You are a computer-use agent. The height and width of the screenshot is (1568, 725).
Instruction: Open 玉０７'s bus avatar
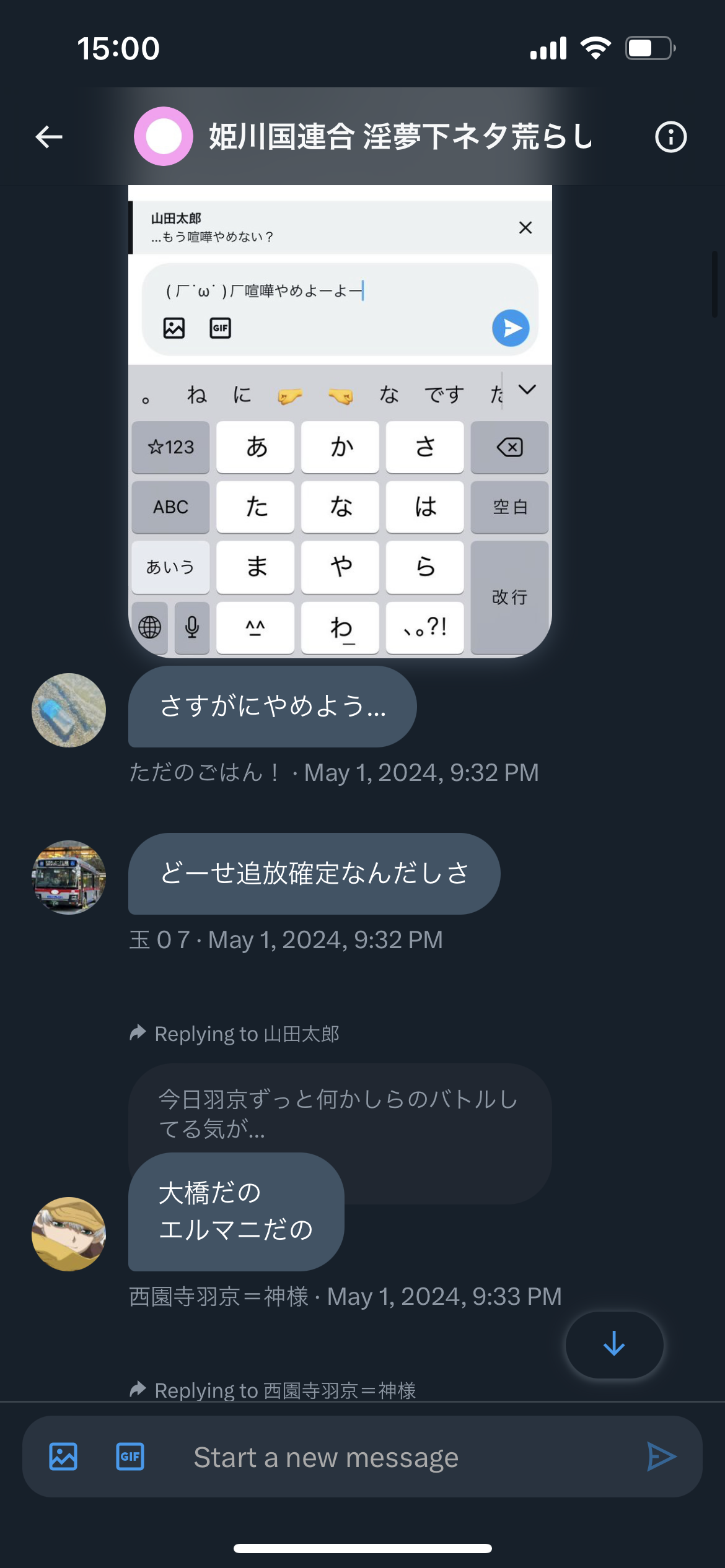click(x=69, y=878)
